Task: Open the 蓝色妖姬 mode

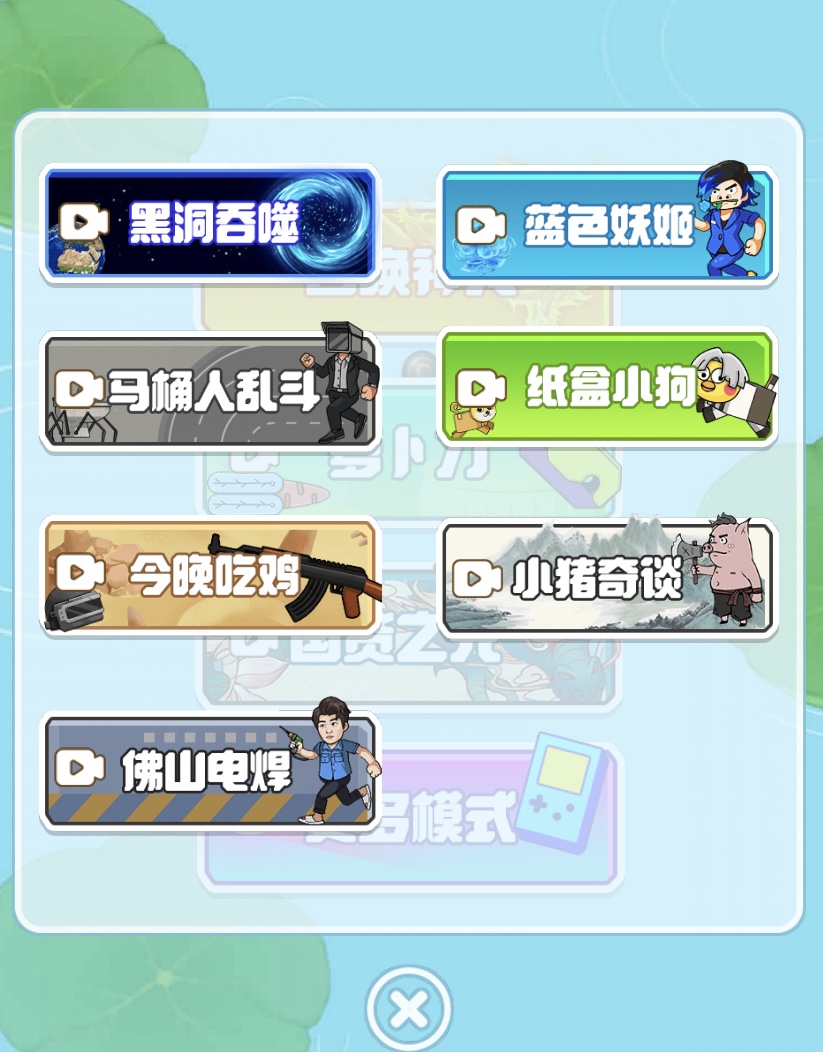Action: pyautogui.click(x=607, y=226)
